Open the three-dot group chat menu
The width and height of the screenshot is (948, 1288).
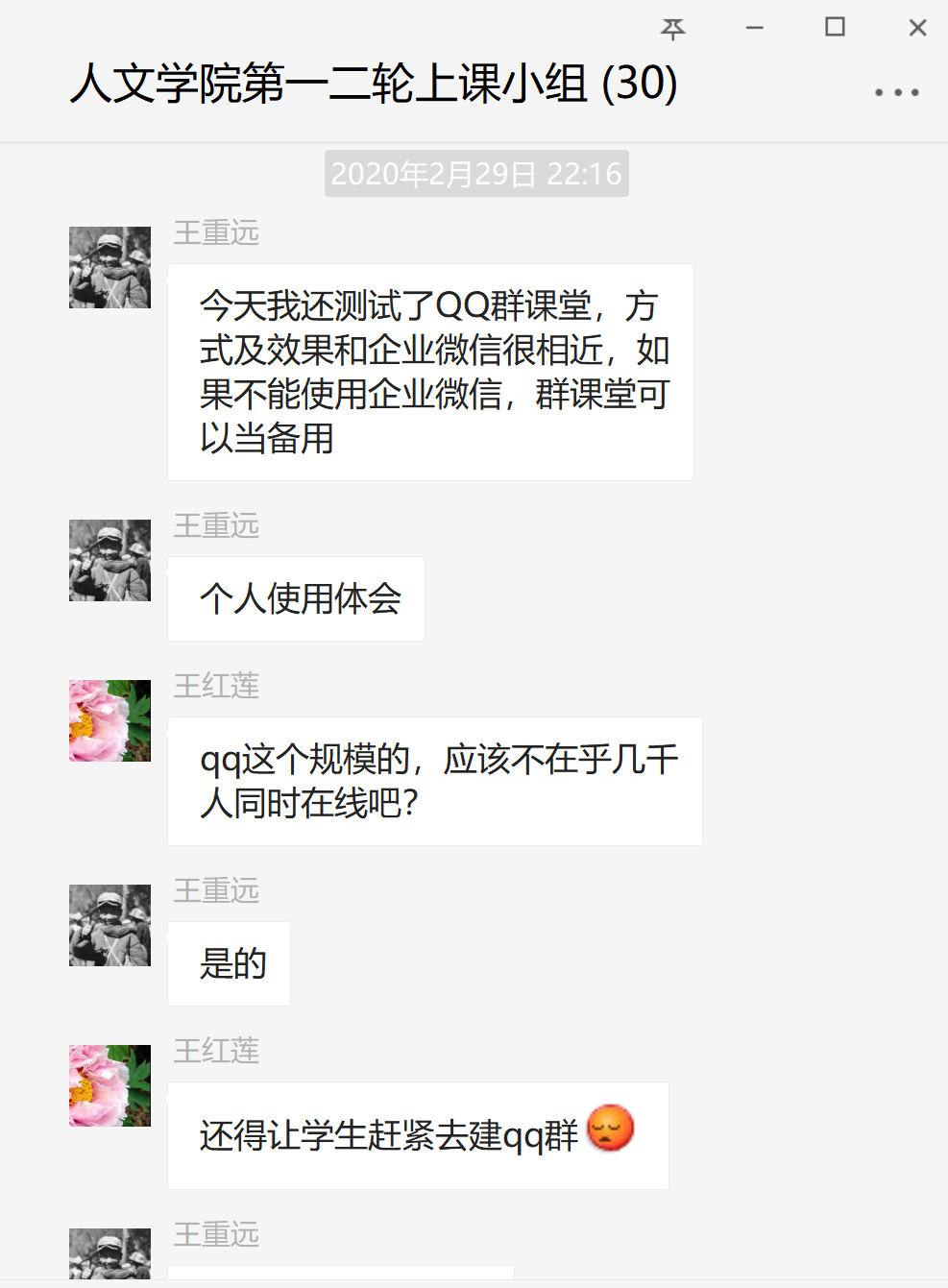896,93
